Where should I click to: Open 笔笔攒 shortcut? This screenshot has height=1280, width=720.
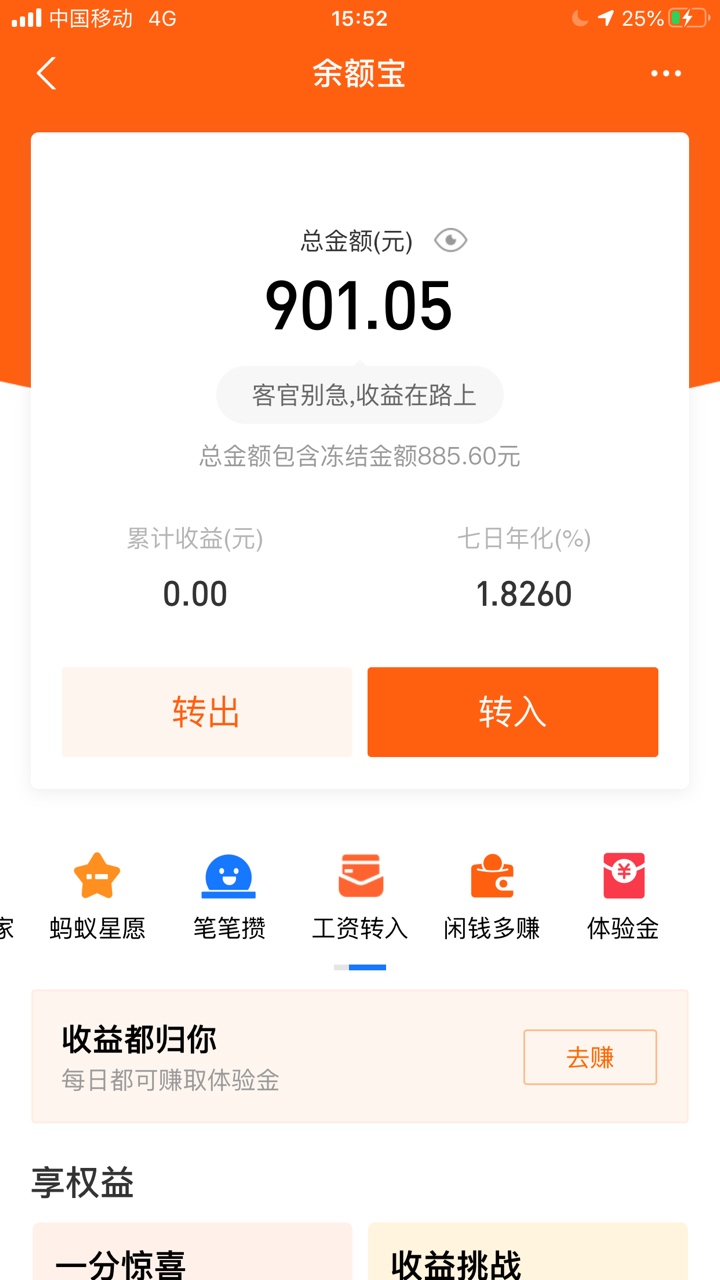pyautogui.click(x=229, y=896)
